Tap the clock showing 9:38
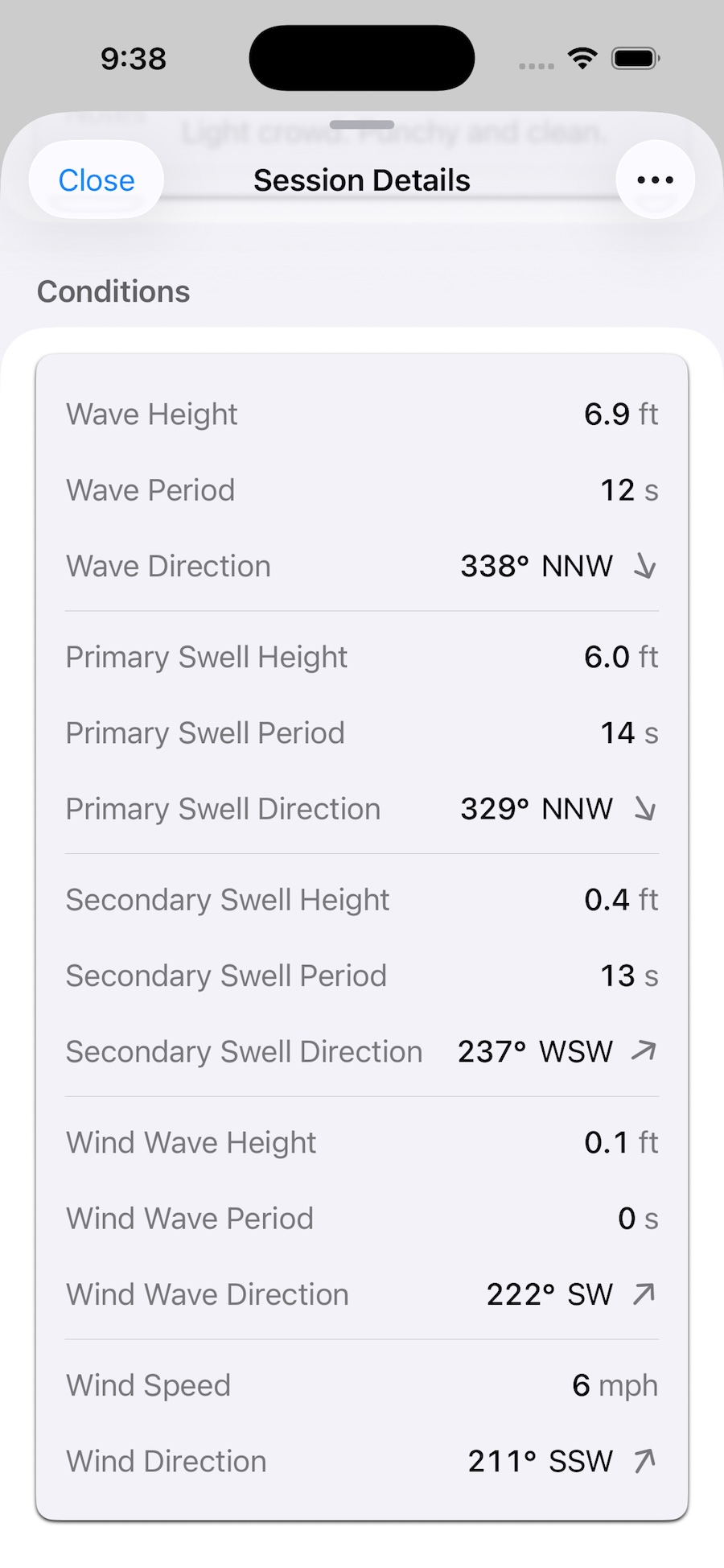Viewport: 724px width, 1568px height. (x=134, y=58)
